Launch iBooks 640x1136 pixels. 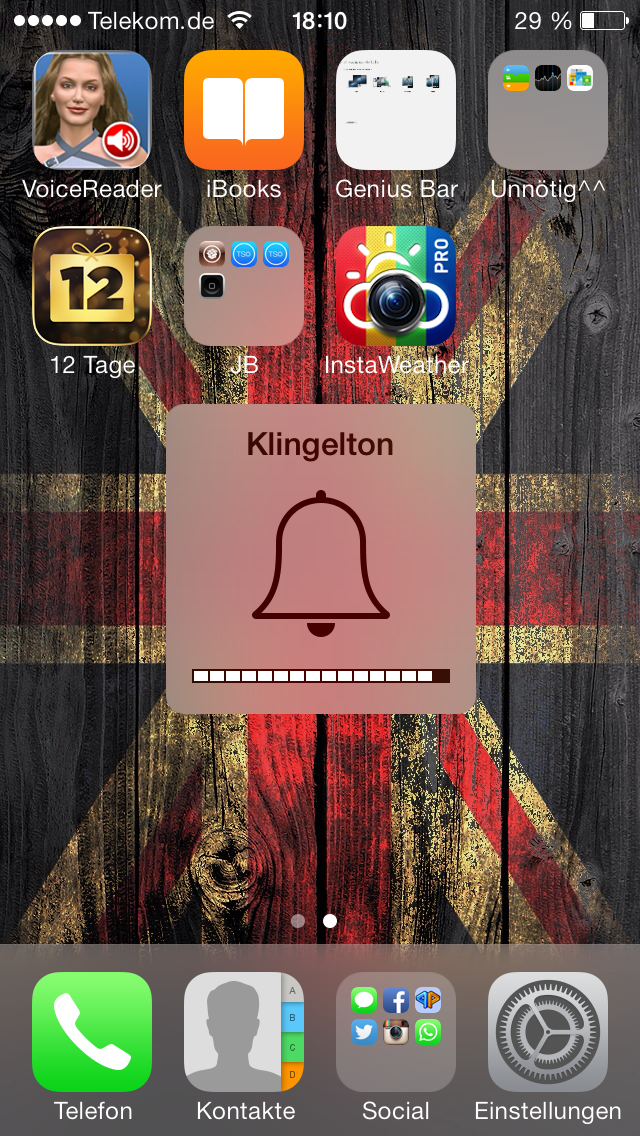tap(244, 109)
